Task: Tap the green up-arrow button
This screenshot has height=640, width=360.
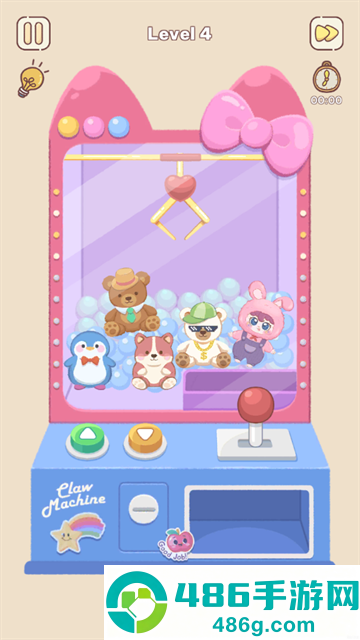Action: tap(87, 440)
